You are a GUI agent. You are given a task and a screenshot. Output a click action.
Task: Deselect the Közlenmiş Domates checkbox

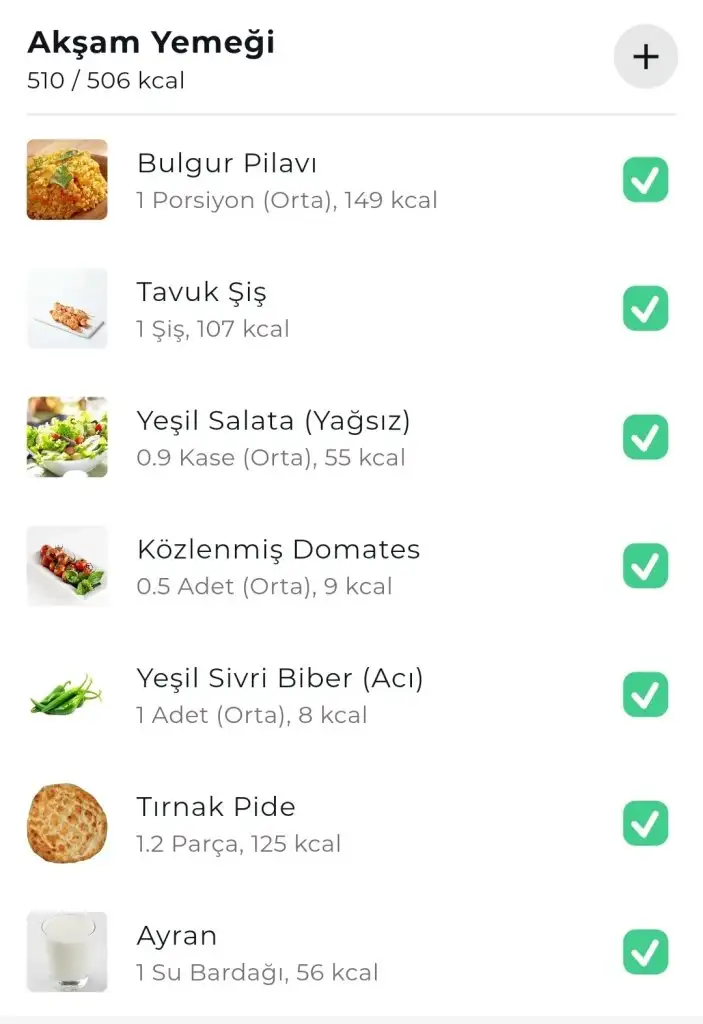645,566
